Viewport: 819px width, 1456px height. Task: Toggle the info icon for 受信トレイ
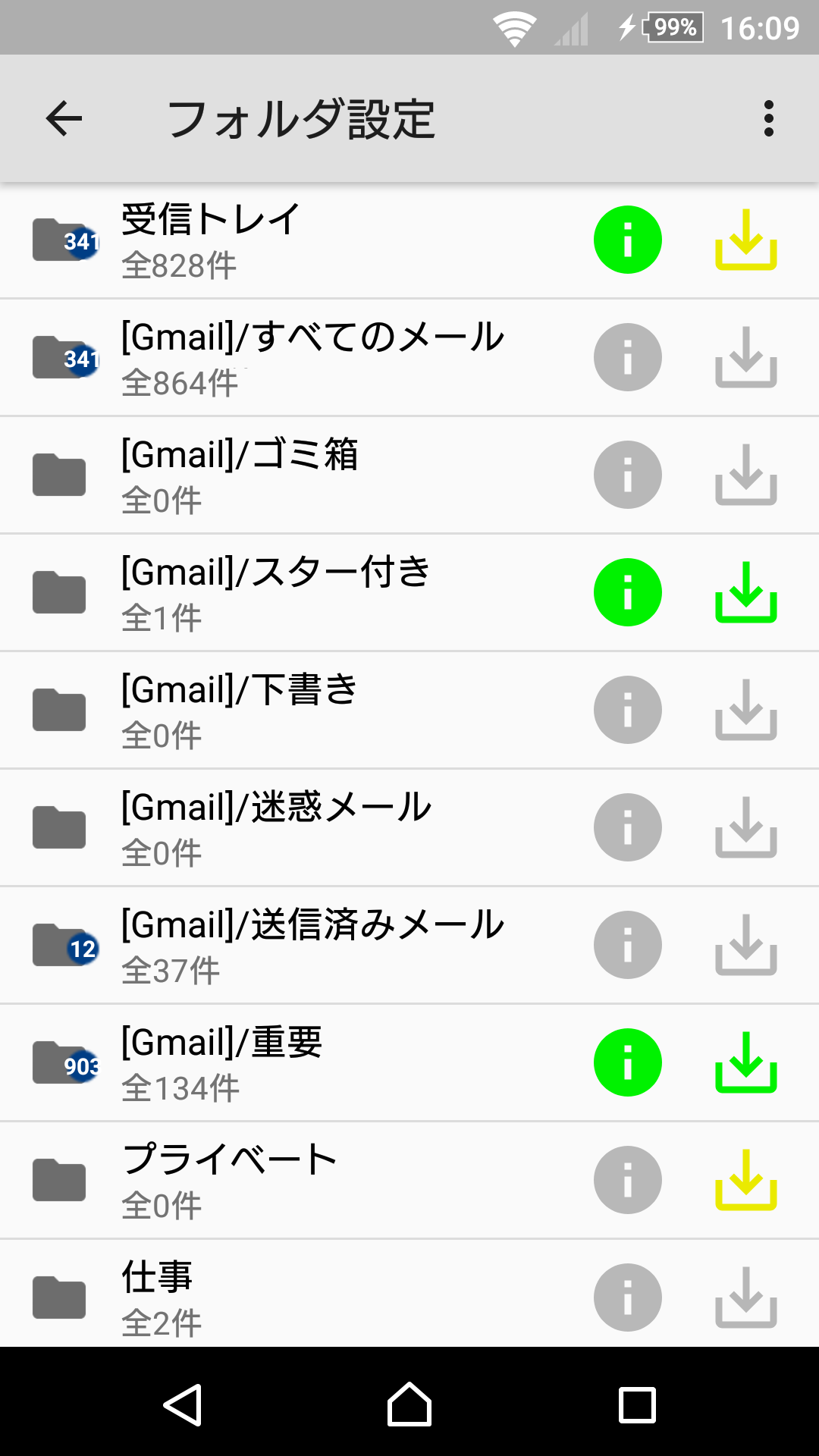click(627, 240)
